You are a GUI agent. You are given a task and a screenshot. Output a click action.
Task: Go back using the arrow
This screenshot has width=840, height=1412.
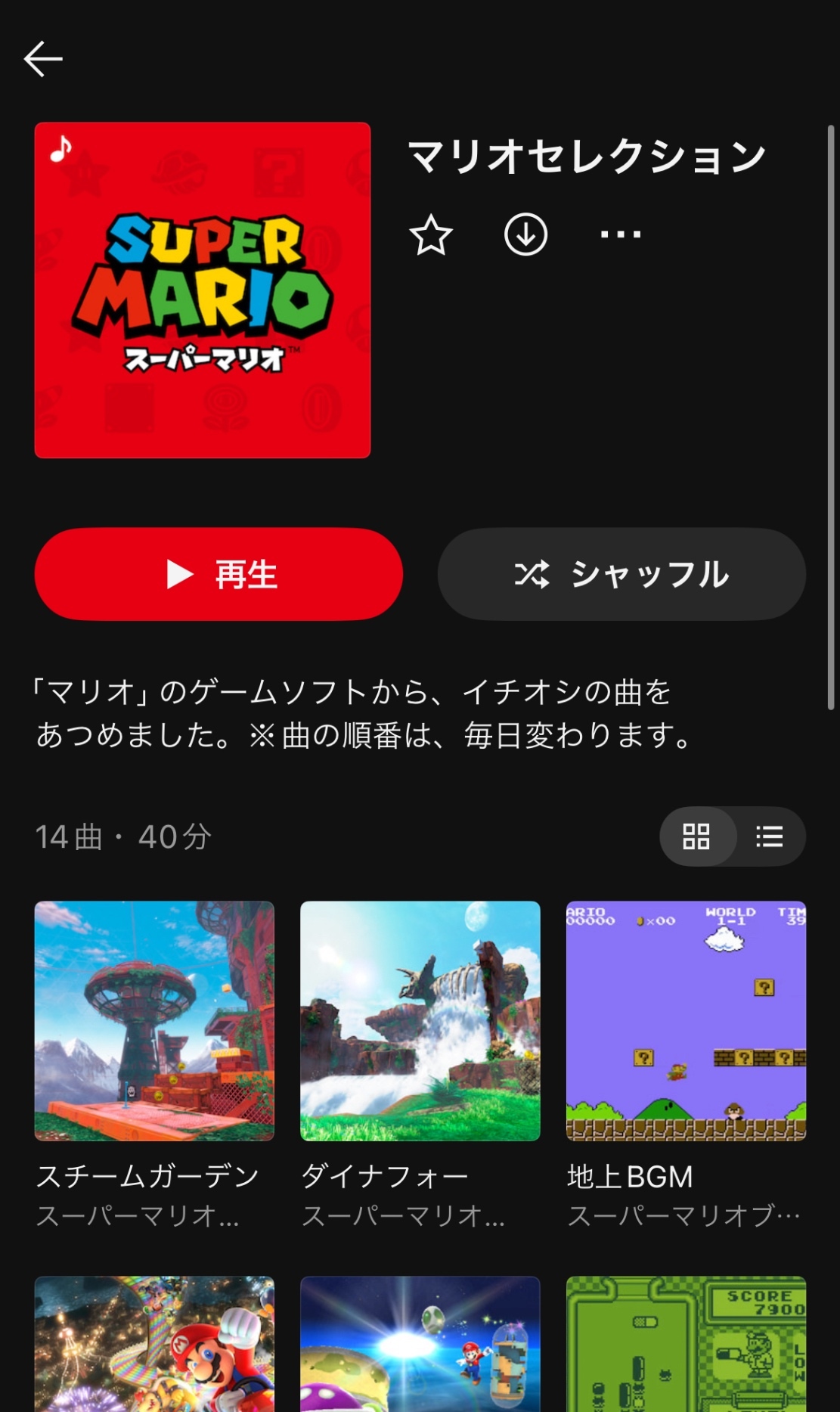coord(43,59)
